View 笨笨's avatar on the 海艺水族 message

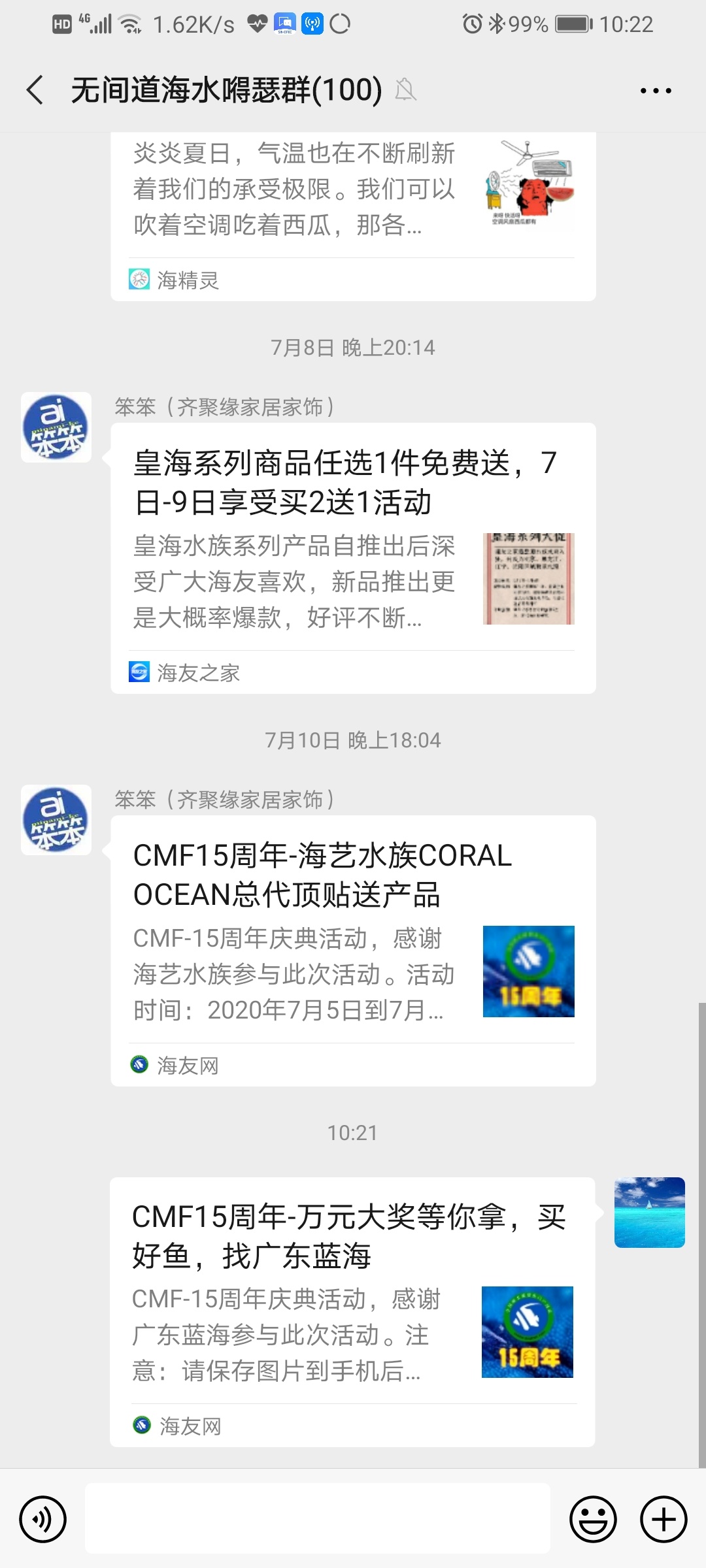(x=56, y=820)
